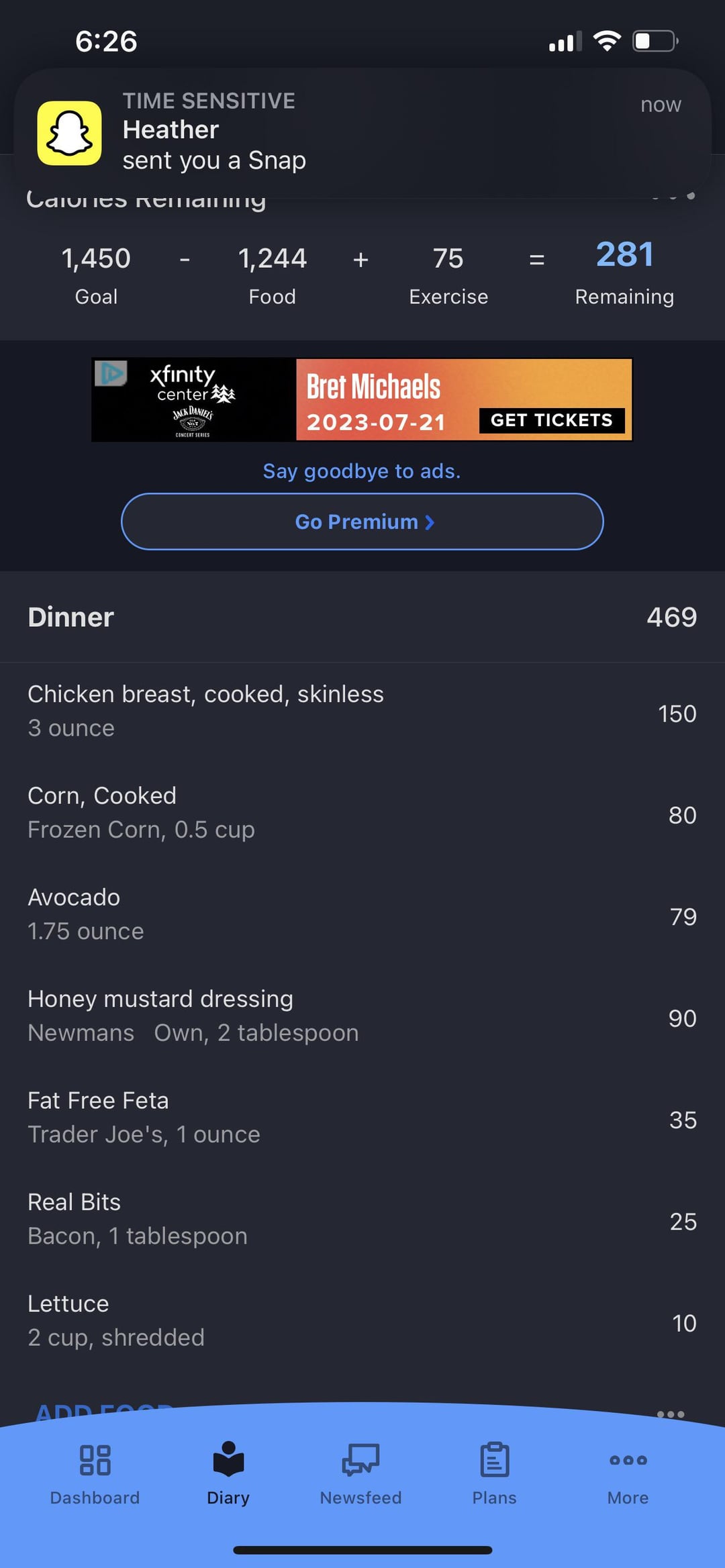Screen dimensions: 725x1568
Task: Open Heather's Snapchat notification banner
Action: pyautogui.click(x=362, y=133)
